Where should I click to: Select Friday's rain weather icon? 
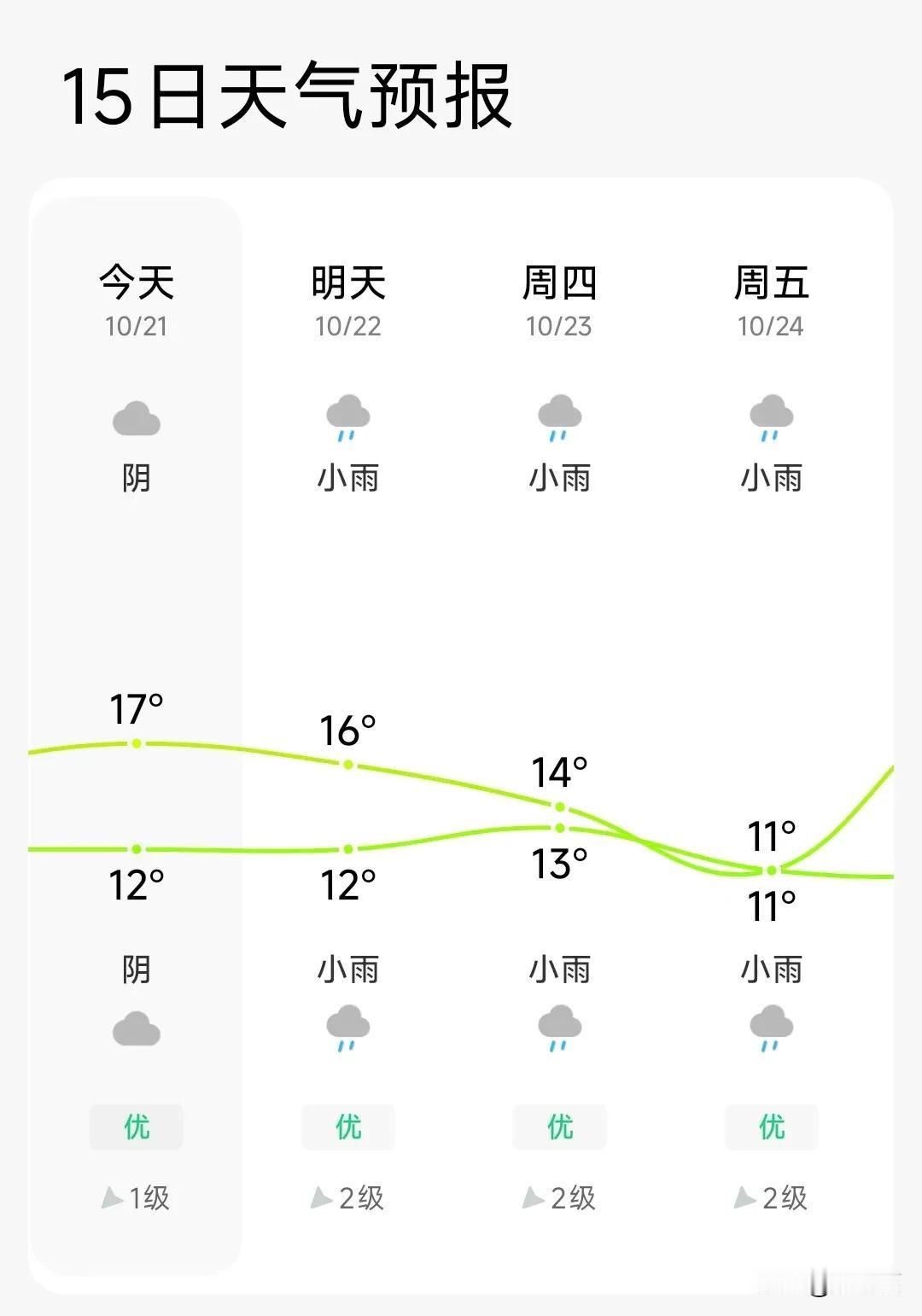[771, 420]
